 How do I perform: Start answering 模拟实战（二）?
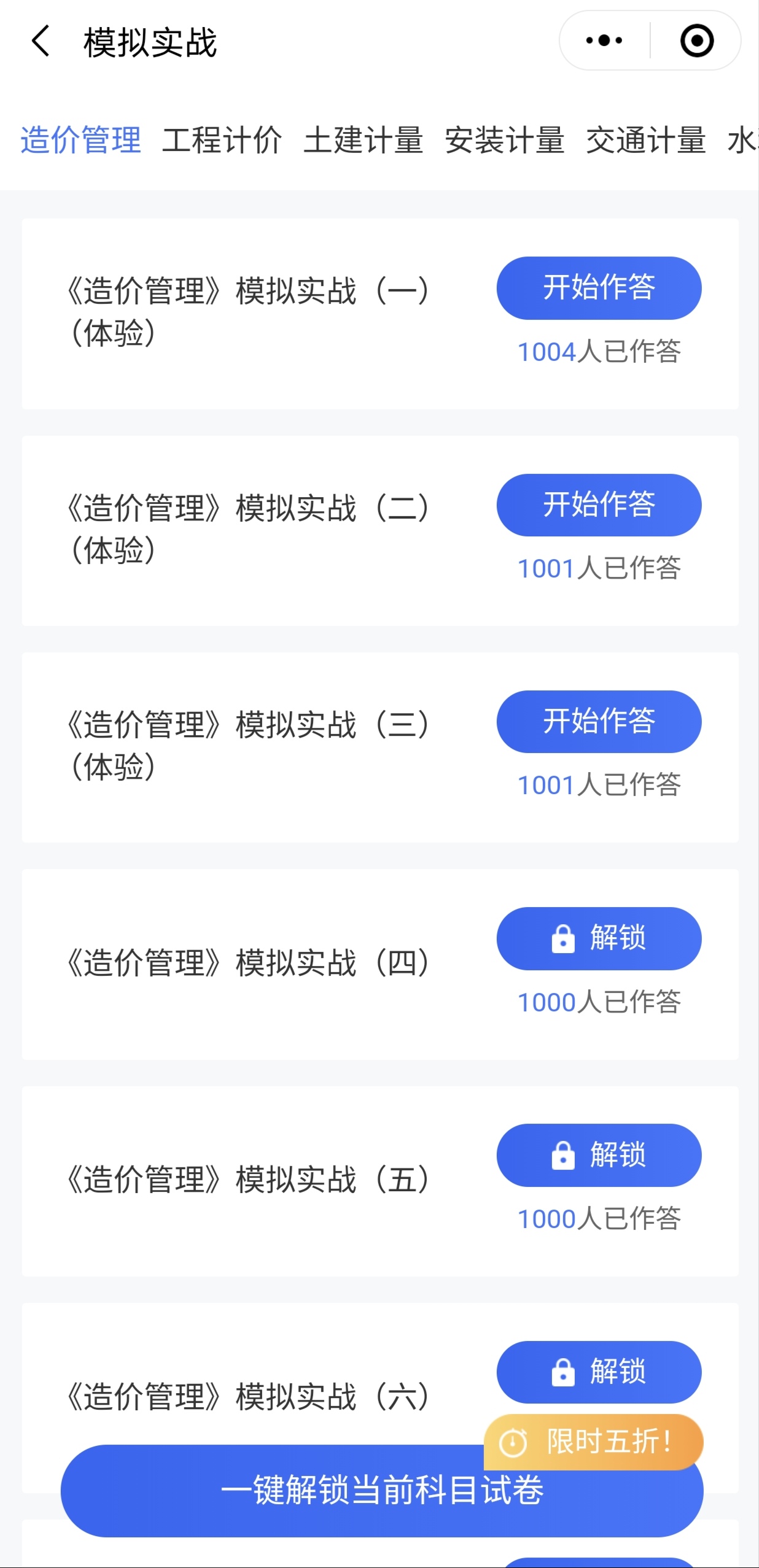tap(599, 504)
